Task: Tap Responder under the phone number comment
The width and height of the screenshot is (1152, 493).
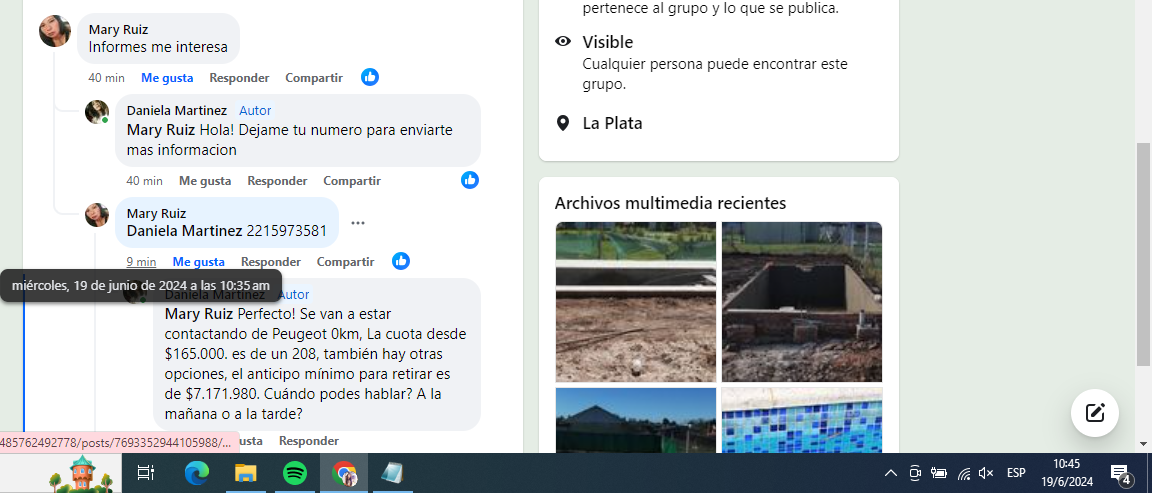Action: tap(270, 262)
